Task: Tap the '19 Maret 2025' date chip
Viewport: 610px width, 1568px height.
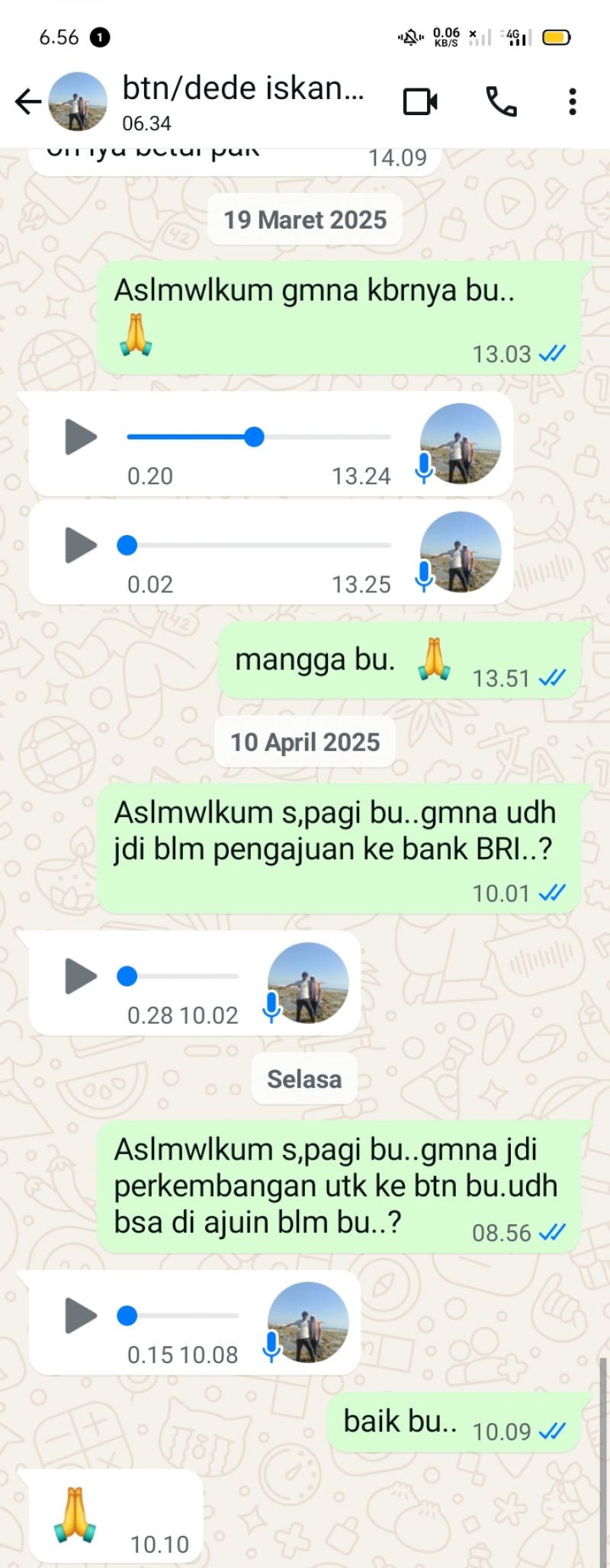Action: click(x=305, y=220)
